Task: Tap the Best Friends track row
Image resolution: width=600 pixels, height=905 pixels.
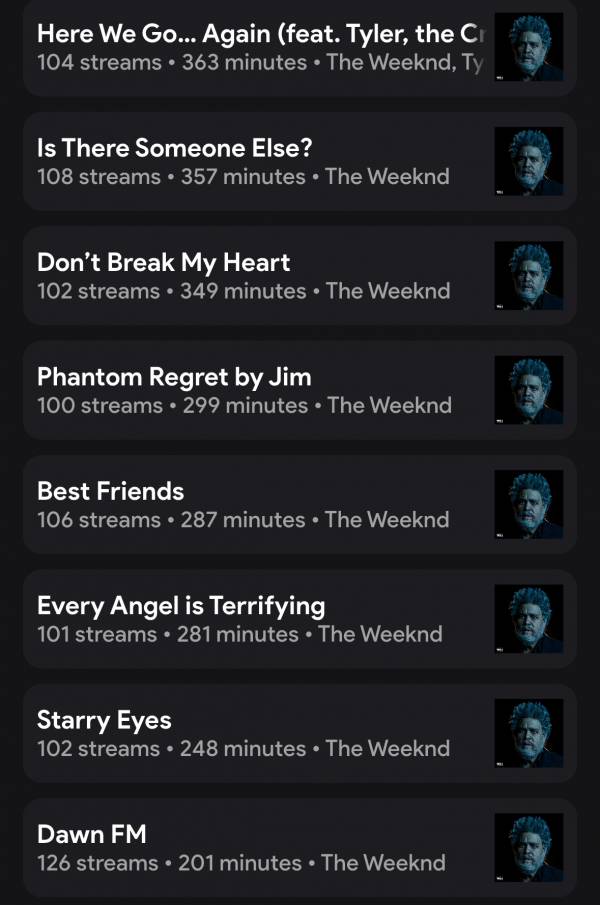Action: 260,505
